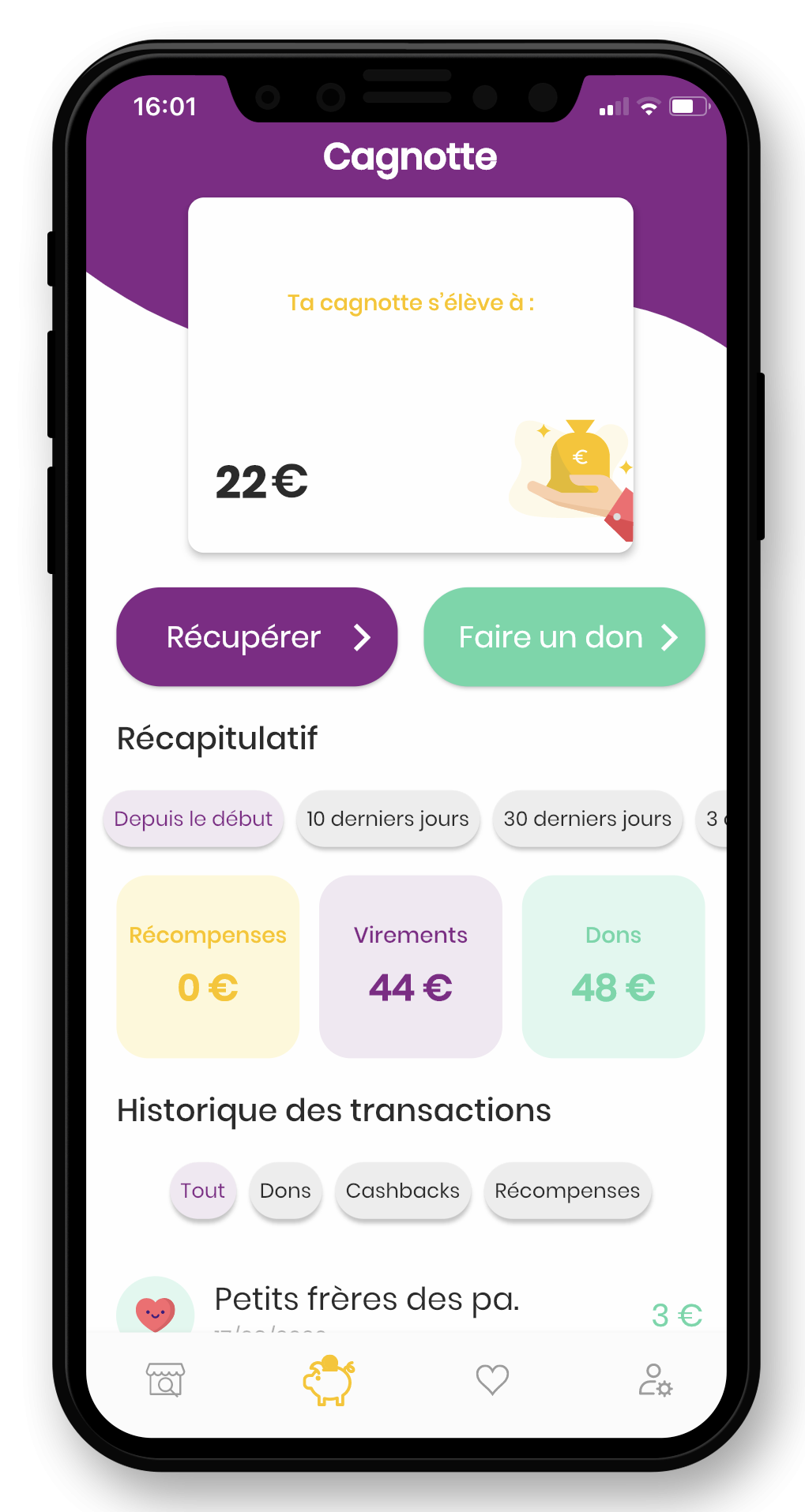Switch to the shop search tab

[165, 1380]
